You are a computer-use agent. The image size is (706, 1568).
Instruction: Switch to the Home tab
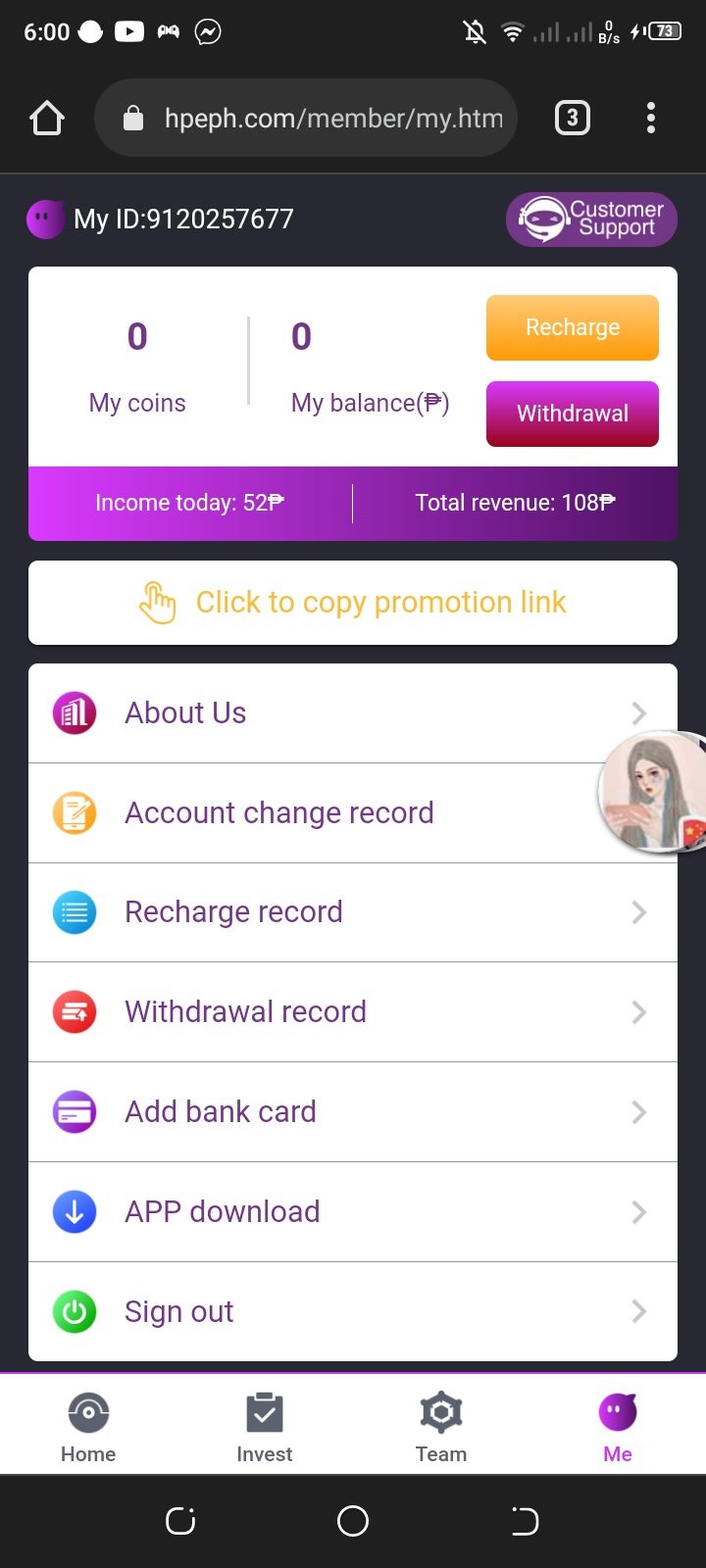[88, 1427]
